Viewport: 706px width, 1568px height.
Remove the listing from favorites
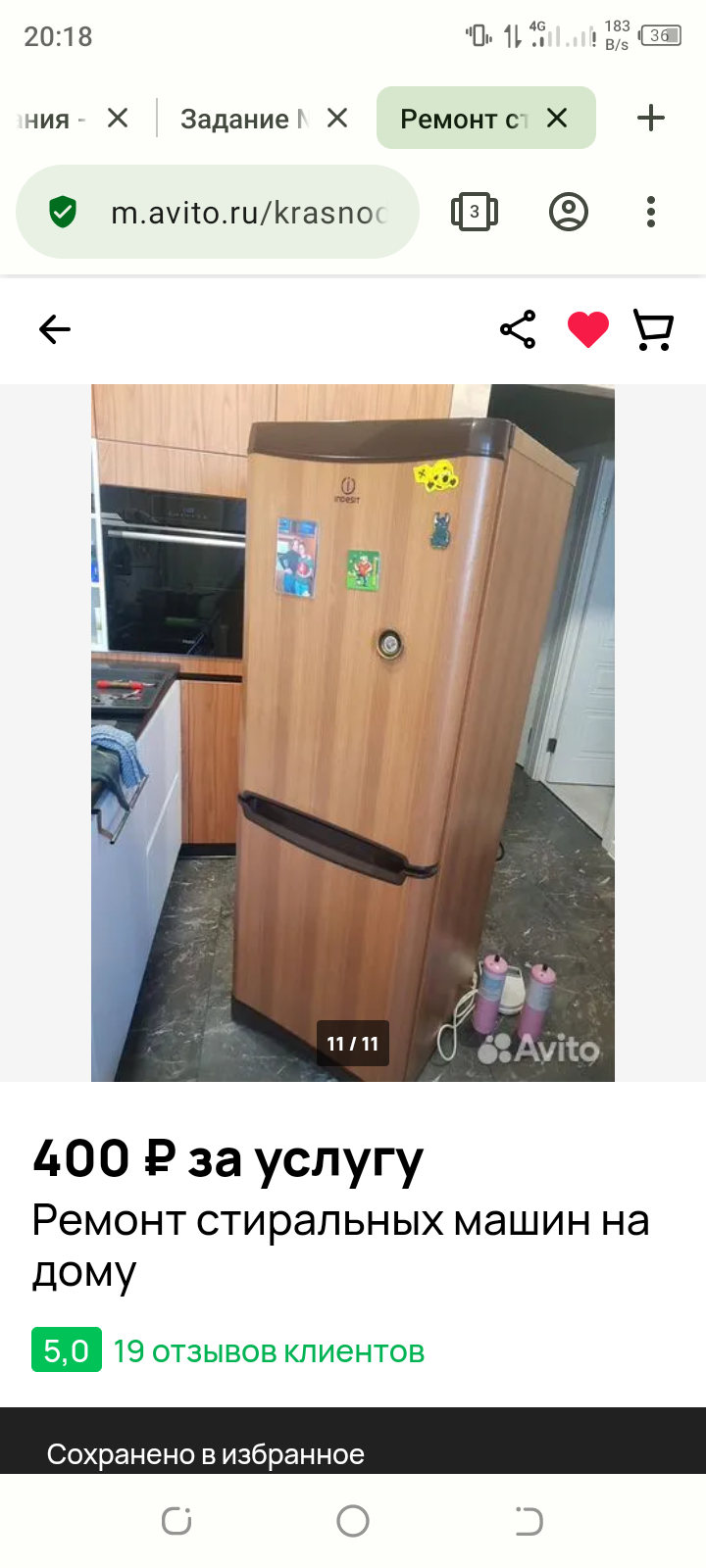pos(588,329)
